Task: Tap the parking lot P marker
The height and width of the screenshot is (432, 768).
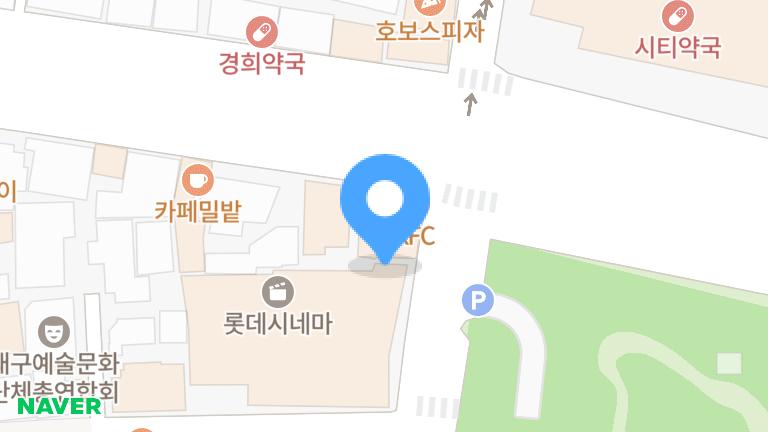Action: click(477, 299)
